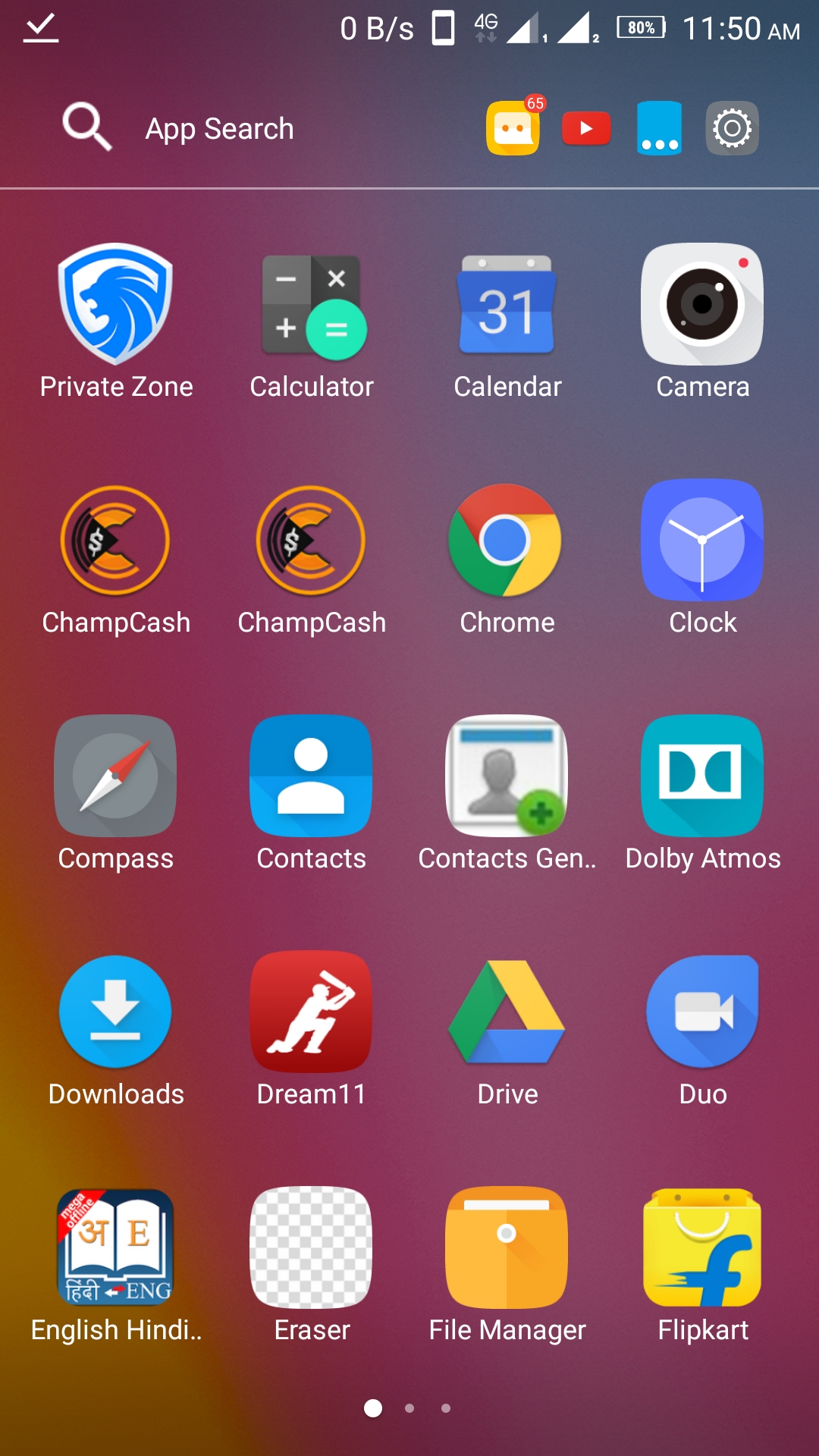
Task: Launch the Compass app
Action: pos(115,776)
